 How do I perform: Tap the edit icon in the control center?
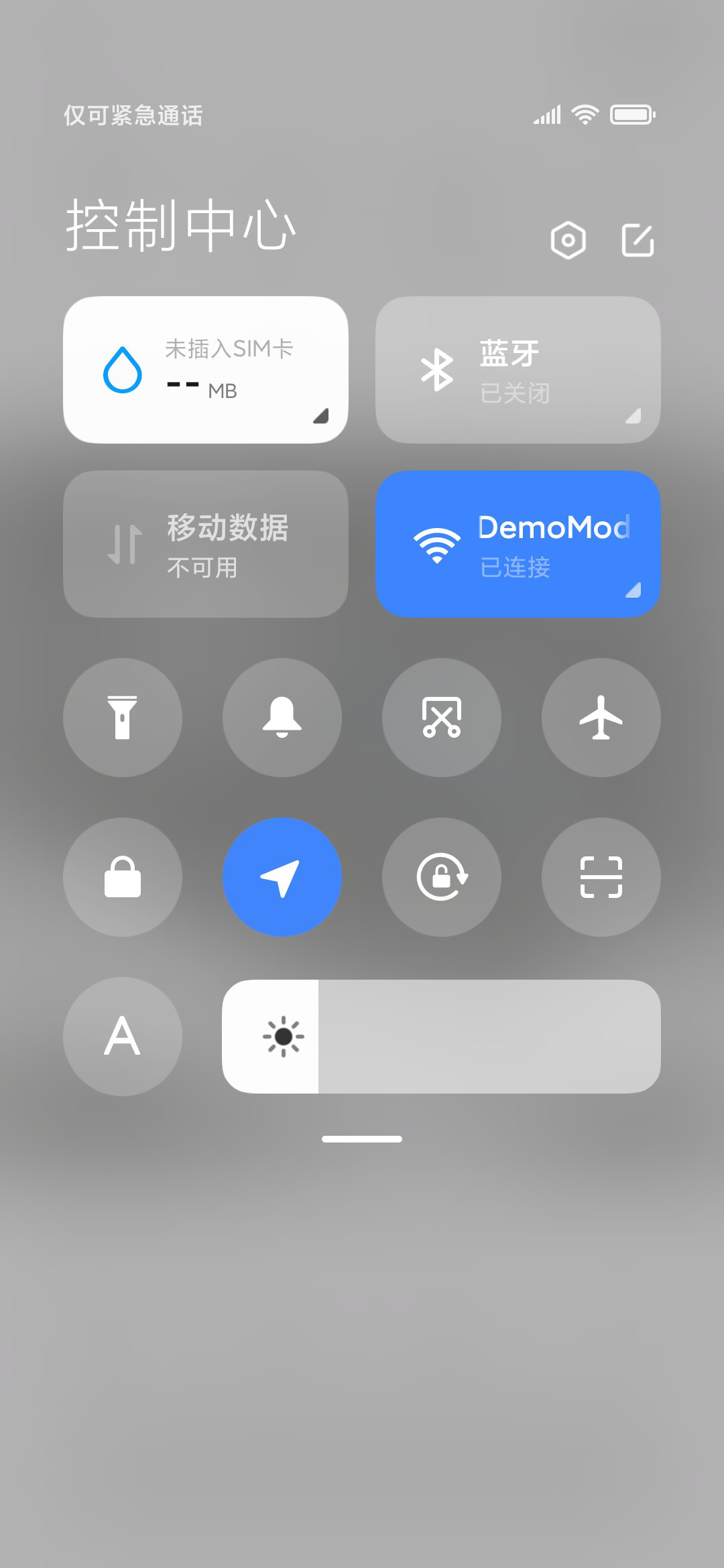click(x=638, y=240)
